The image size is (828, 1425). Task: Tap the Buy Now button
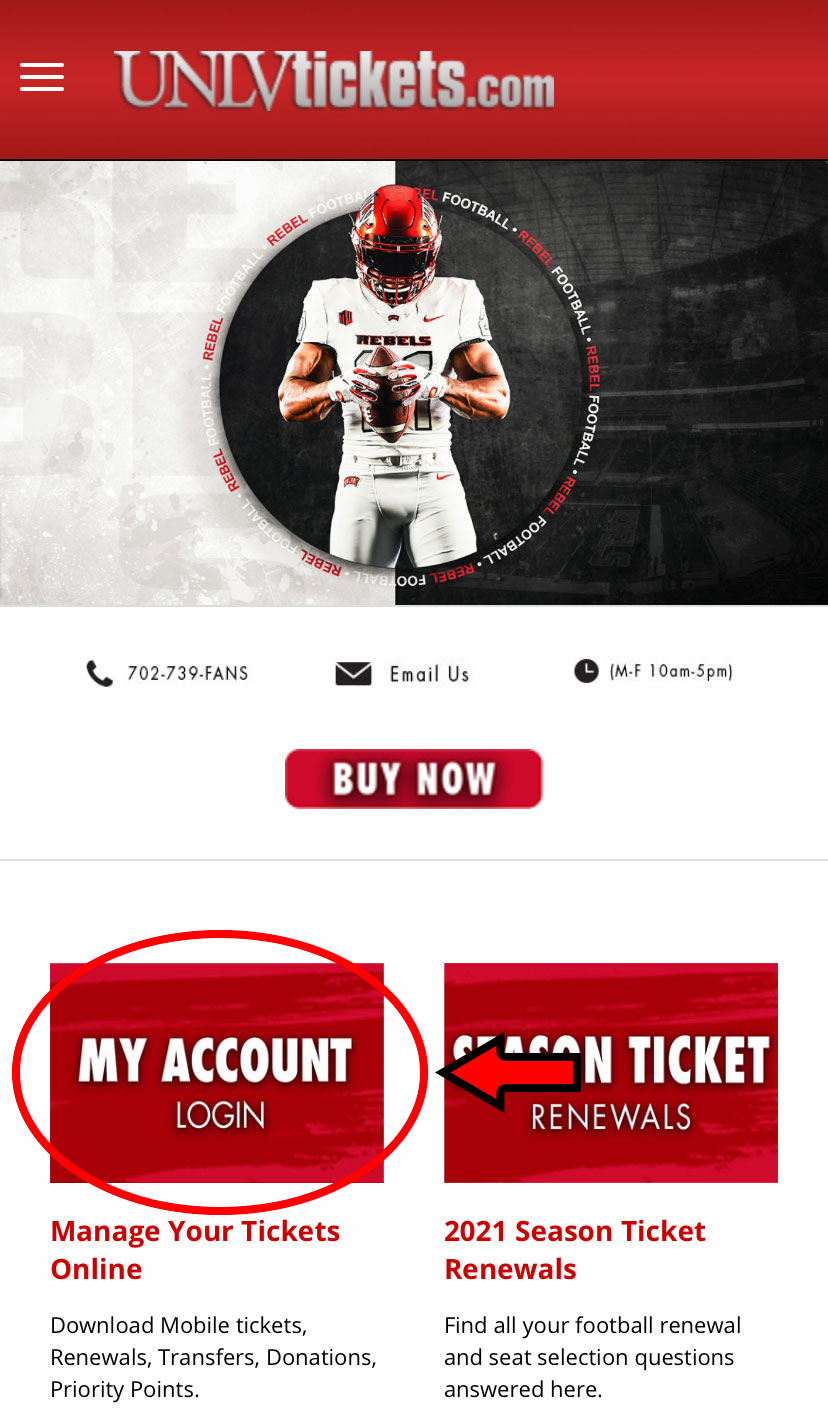pos(413,778)
